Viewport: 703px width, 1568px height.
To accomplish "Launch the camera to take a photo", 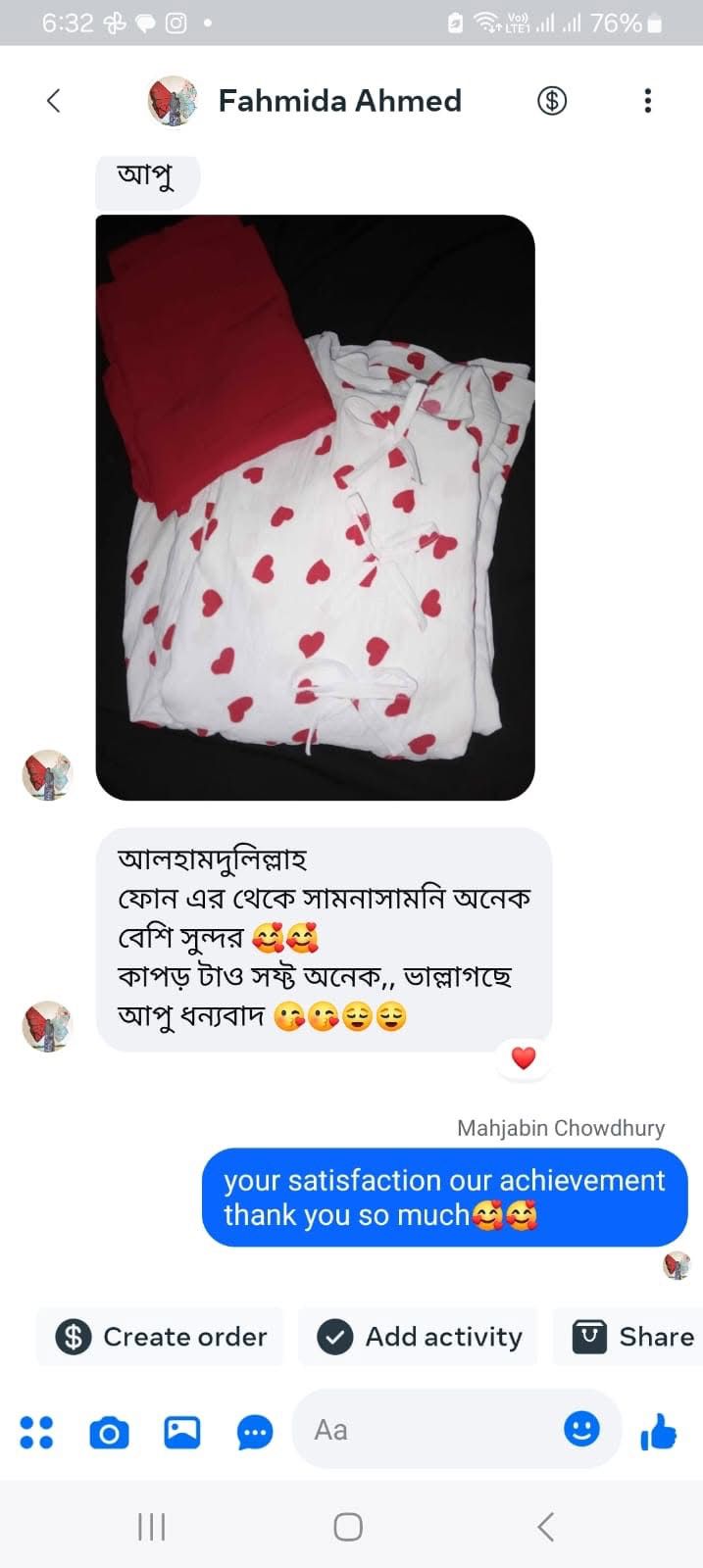I will (x=109, y=1432).
